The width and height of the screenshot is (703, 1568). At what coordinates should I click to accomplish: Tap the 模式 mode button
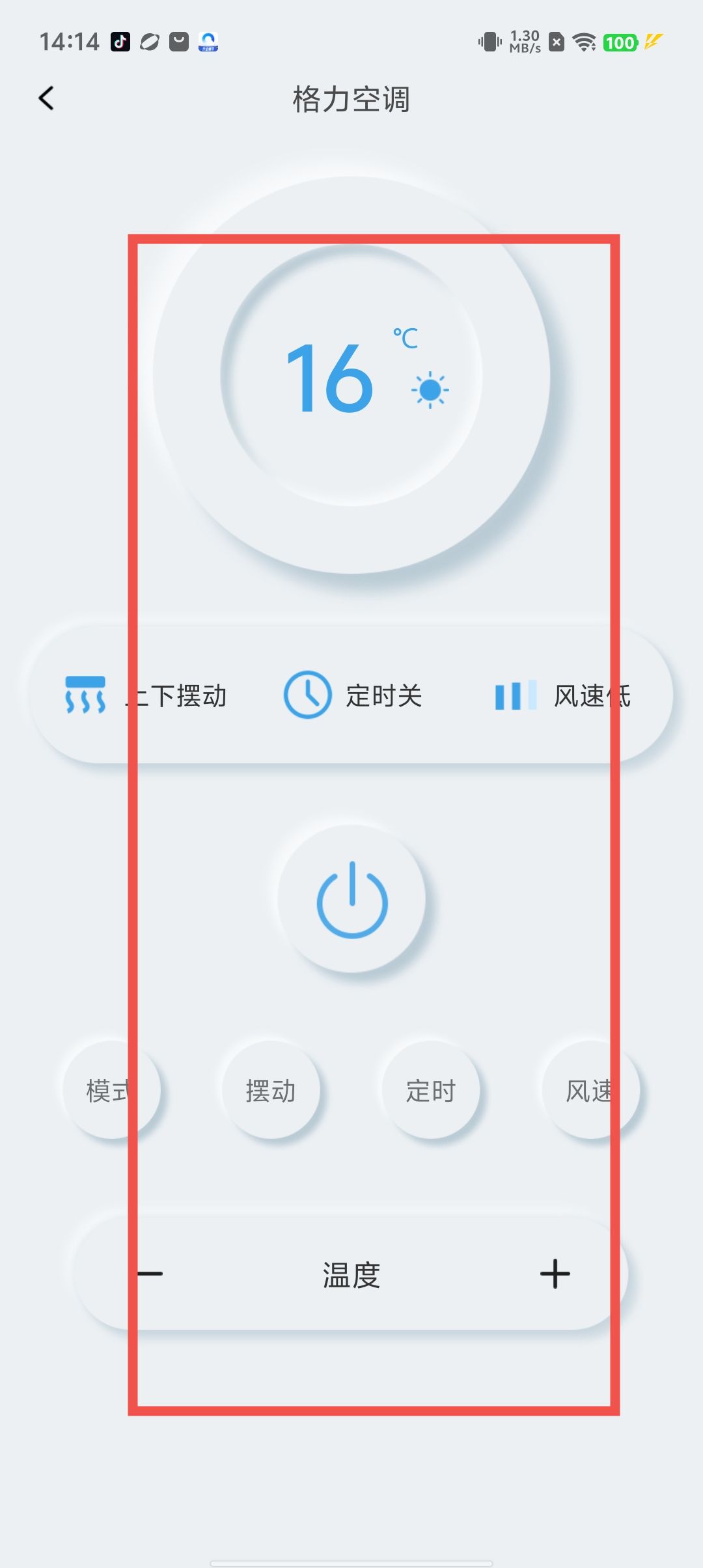111,1090
